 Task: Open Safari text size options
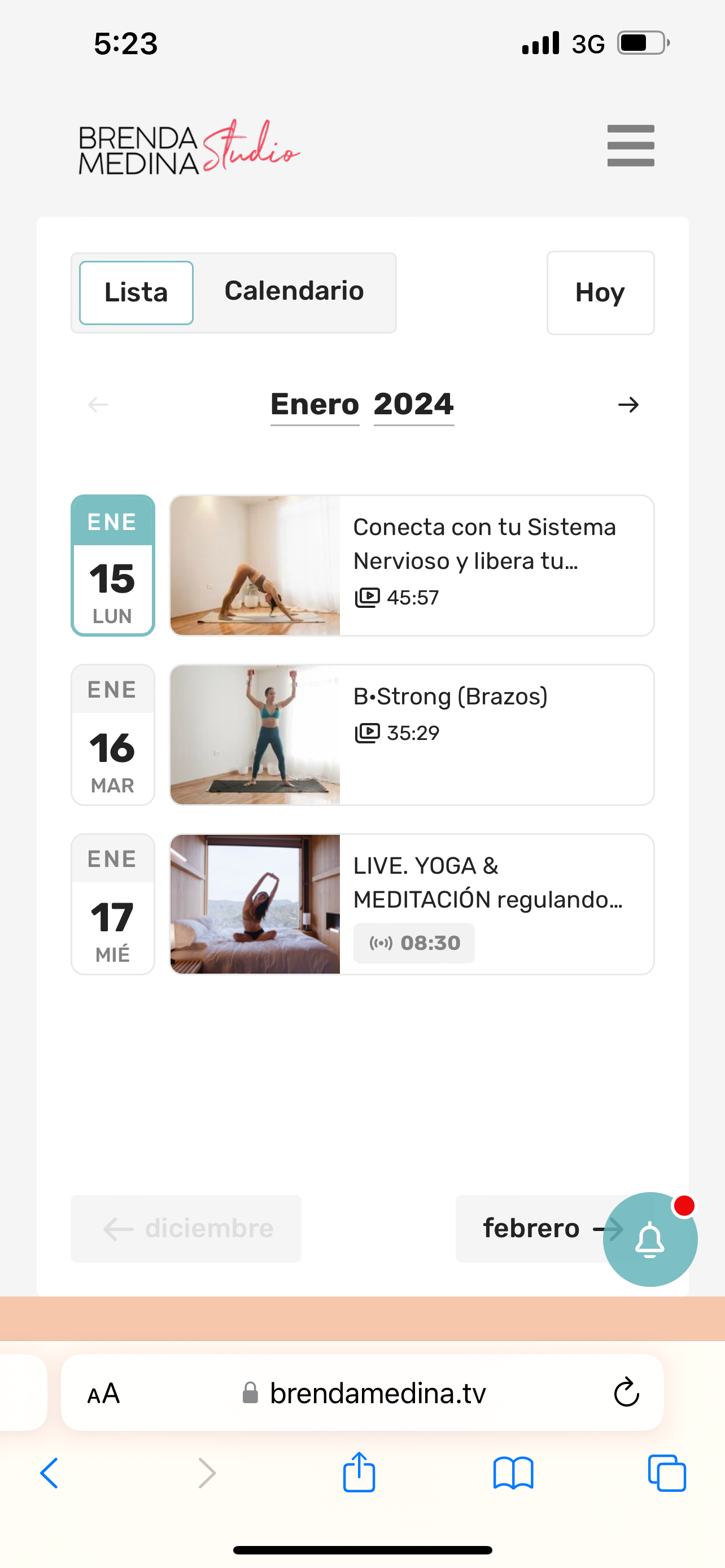(103, 1393)
